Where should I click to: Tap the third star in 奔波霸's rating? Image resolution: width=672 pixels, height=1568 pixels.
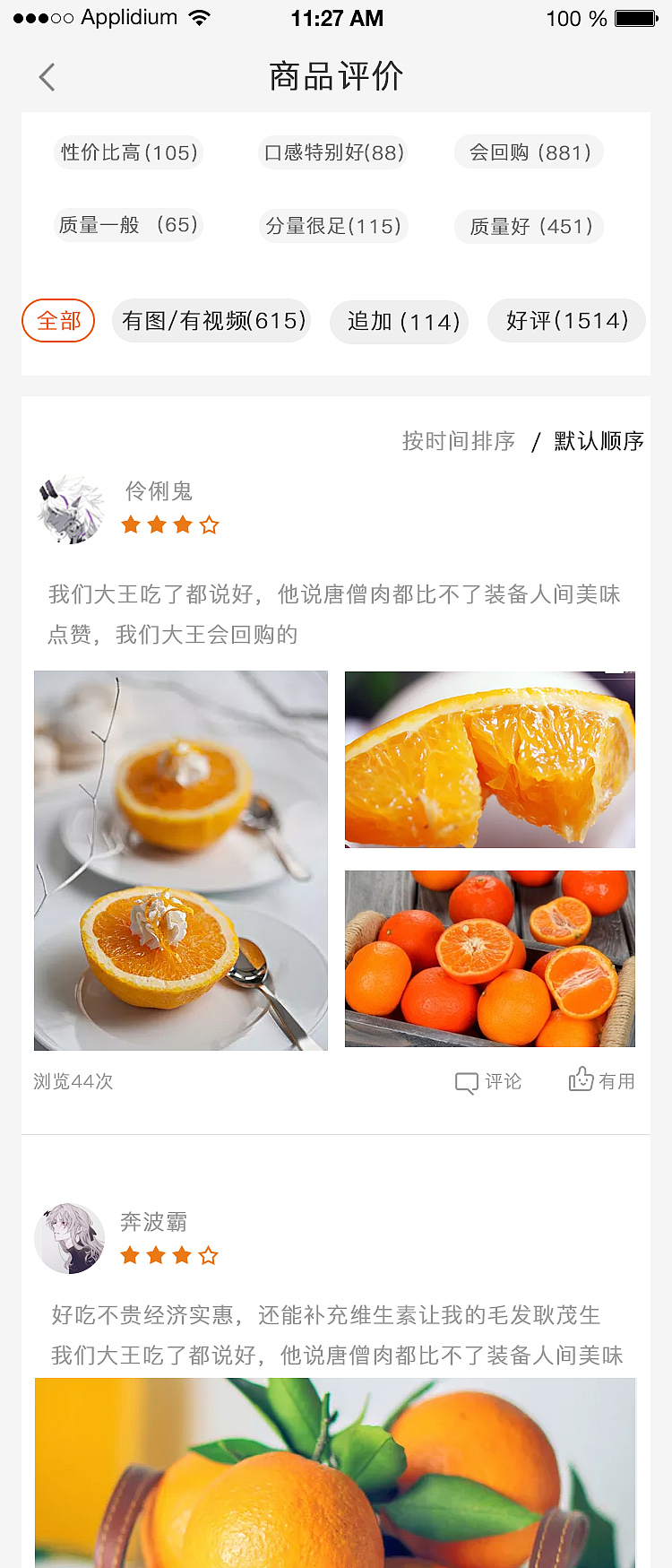pos(179,1255)
